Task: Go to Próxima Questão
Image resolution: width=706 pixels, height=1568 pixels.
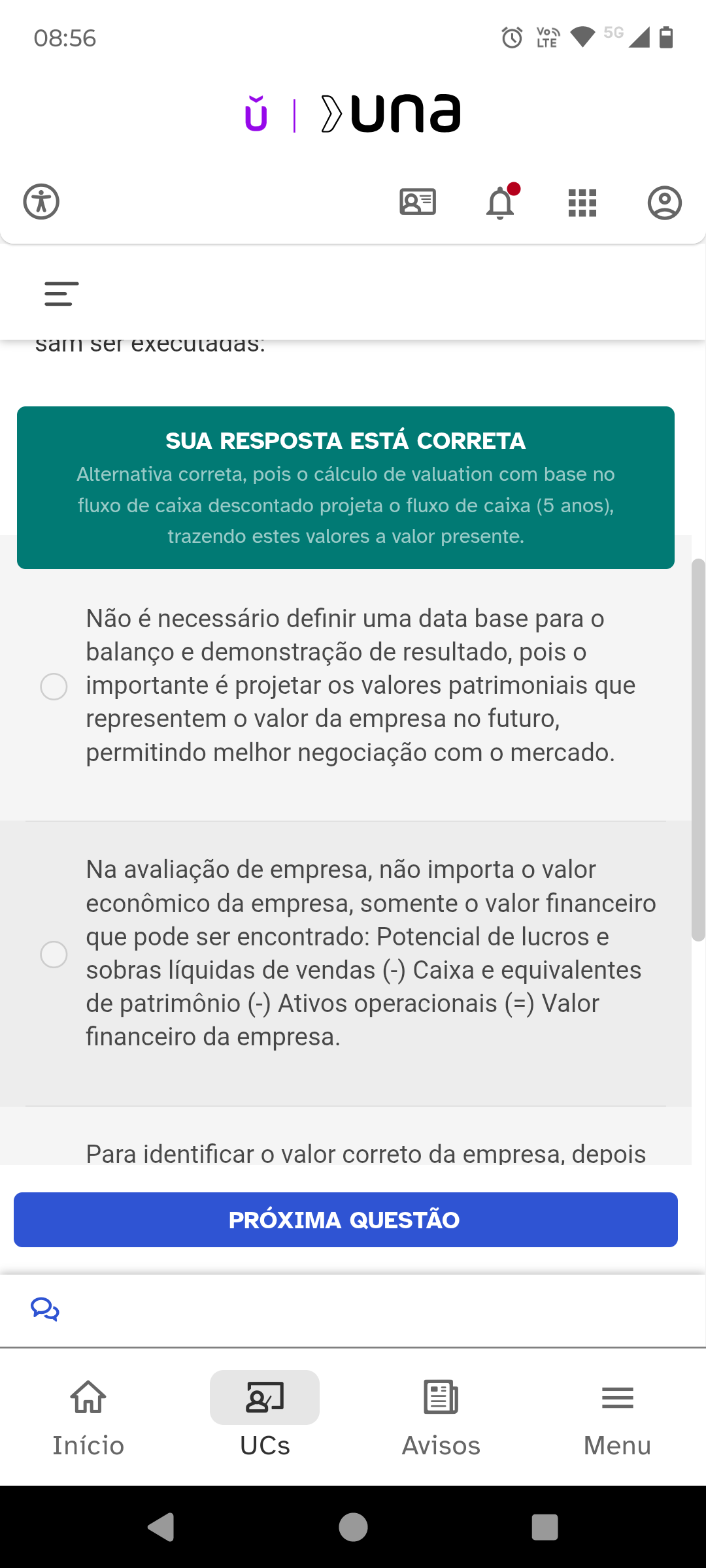Action: coord(345,1220)
